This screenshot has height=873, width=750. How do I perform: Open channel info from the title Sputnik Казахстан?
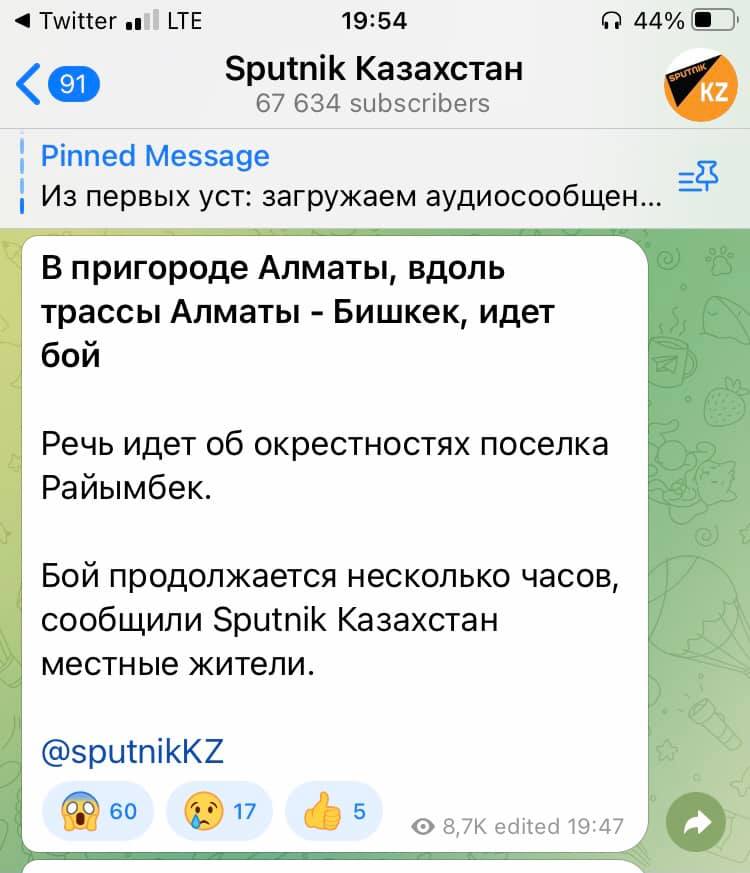[x=373, y=70]
